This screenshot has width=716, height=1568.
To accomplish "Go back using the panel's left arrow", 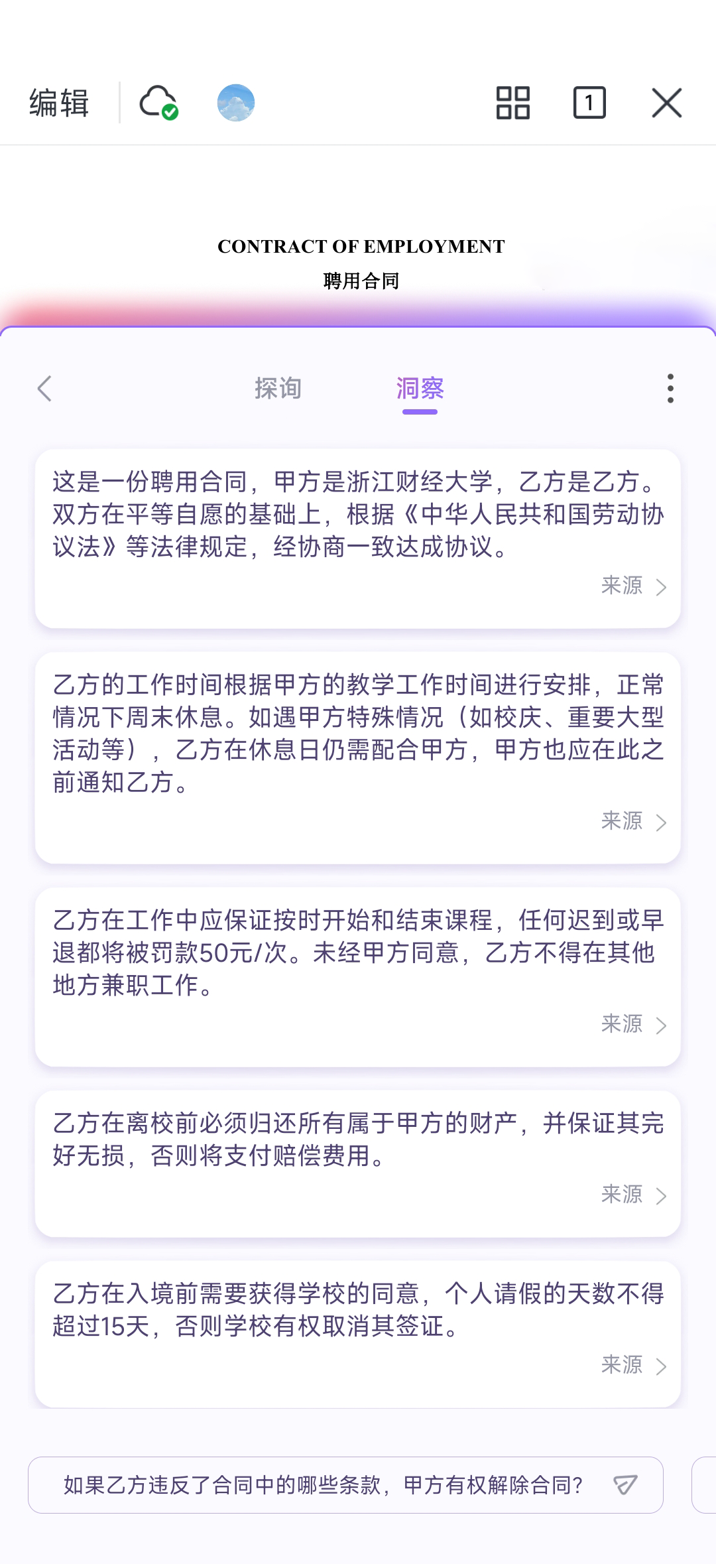I will 44,389.
